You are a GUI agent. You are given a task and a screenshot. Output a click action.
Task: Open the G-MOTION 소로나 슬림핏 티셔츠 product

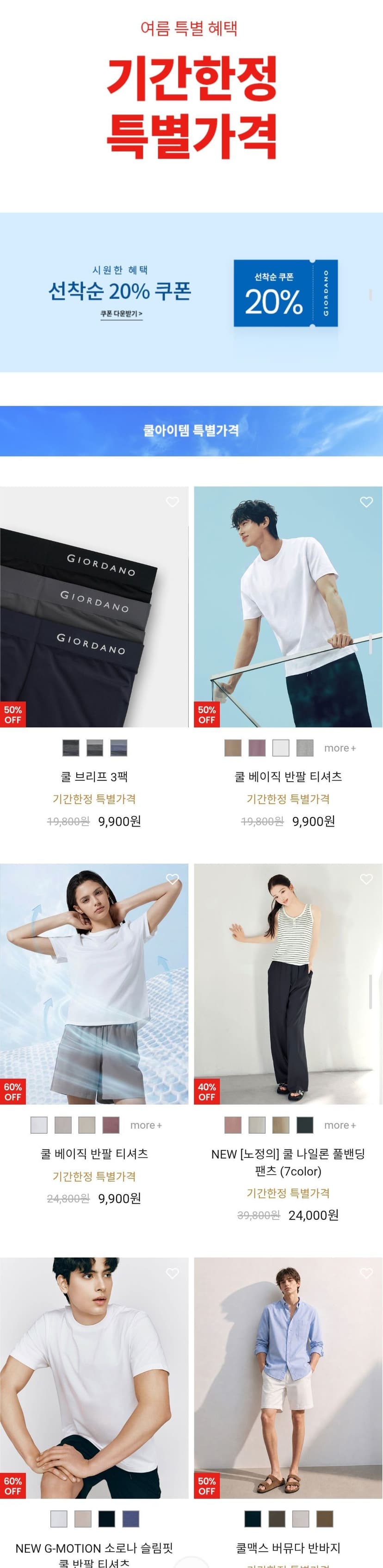pyautogui.click(x=94, y=1377)
